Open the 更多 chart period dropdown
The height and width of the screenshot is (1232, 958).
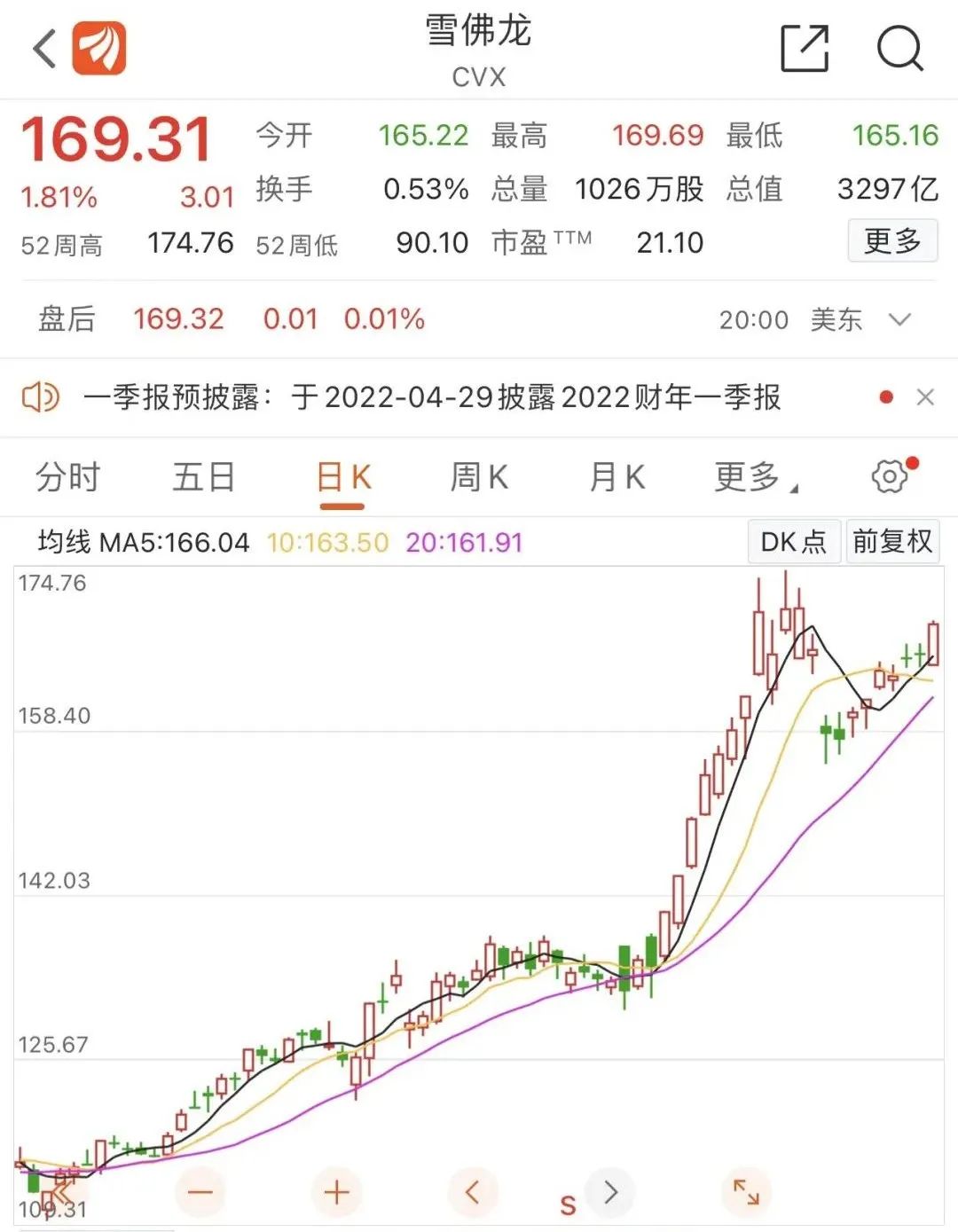click(x=754, y=477)
